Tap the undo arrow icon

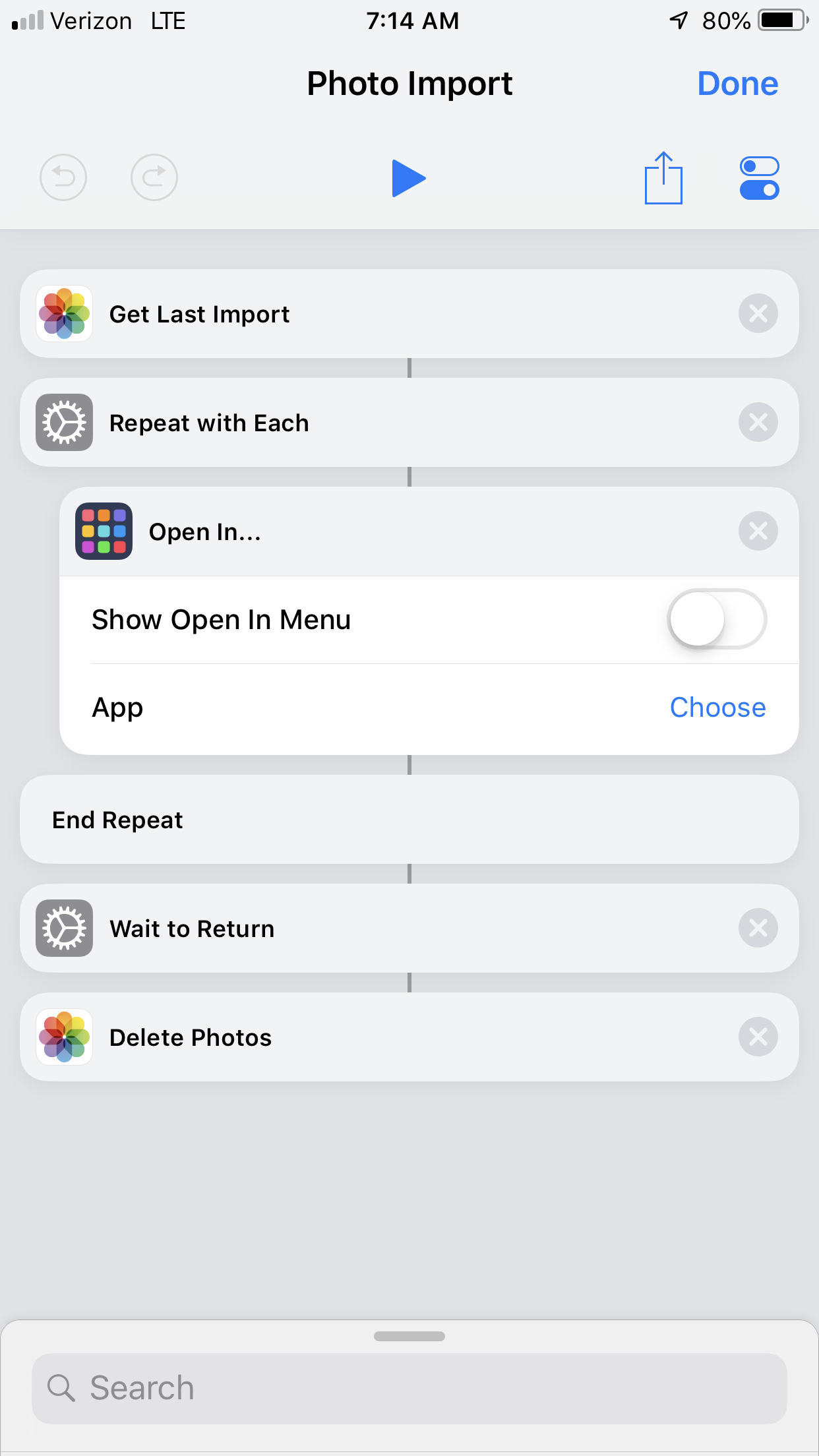63,177
